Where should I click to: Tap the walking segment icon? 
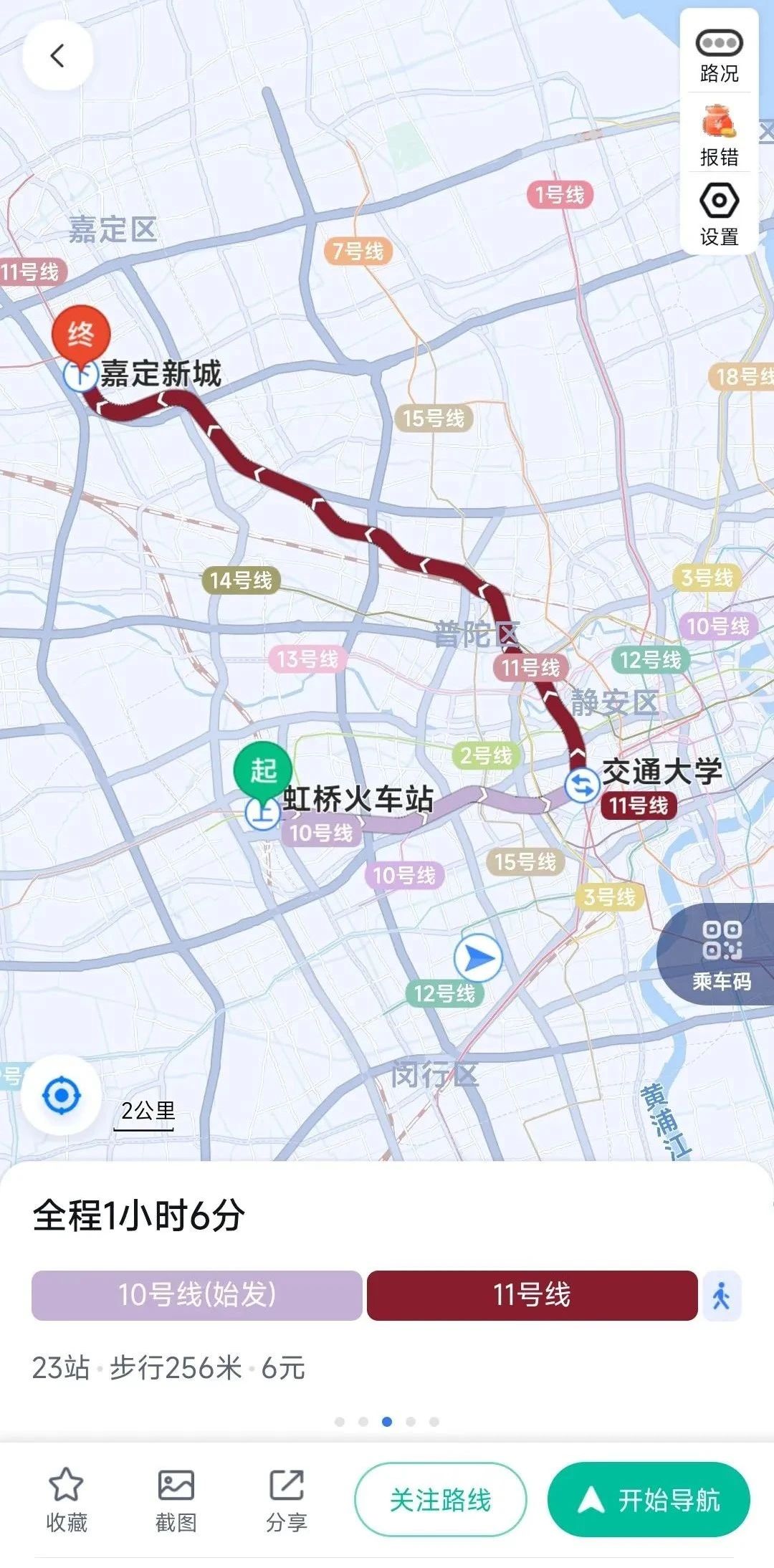(722, 1296)
